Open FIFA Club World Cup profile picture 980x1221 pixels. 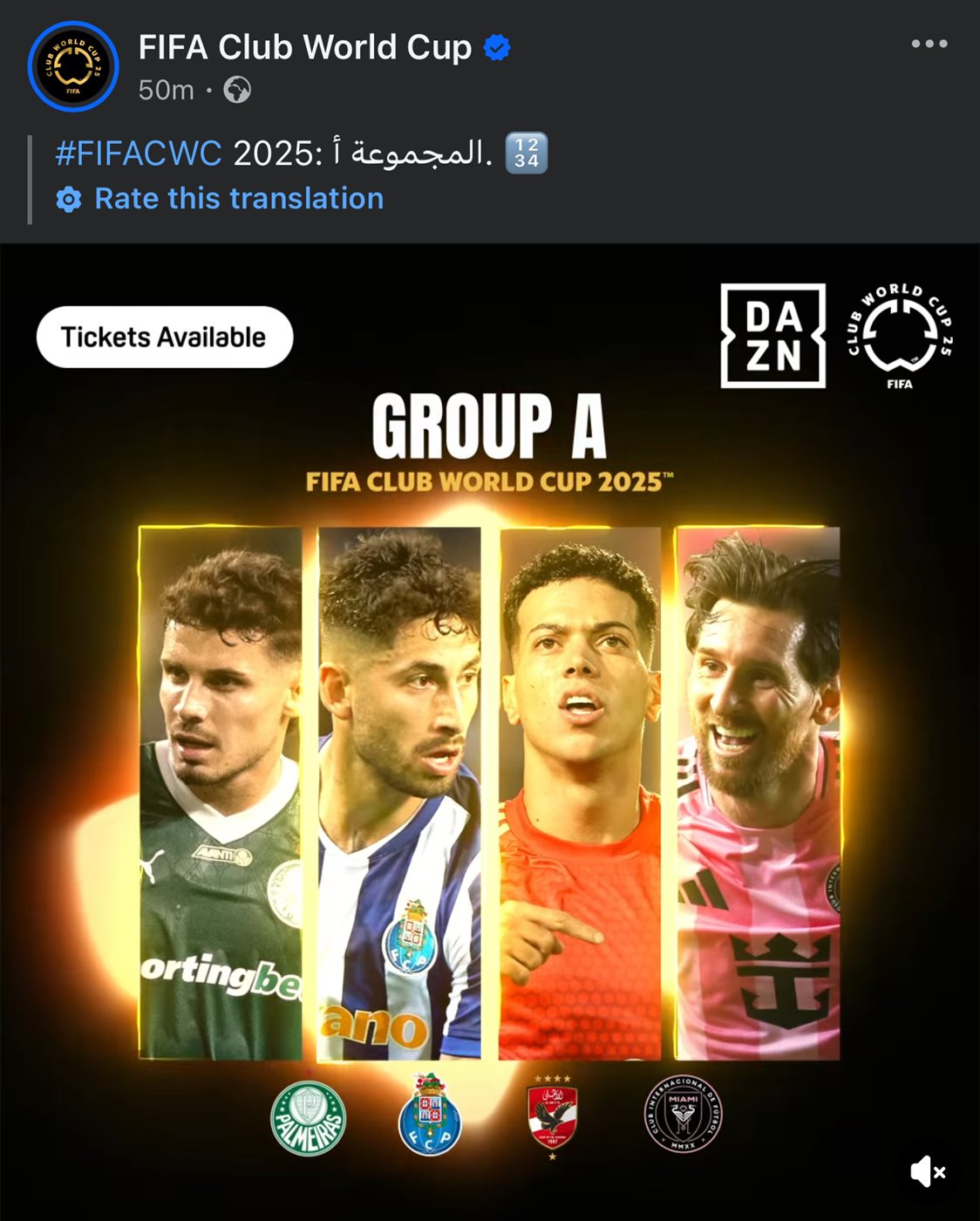(x=72, y=66)
